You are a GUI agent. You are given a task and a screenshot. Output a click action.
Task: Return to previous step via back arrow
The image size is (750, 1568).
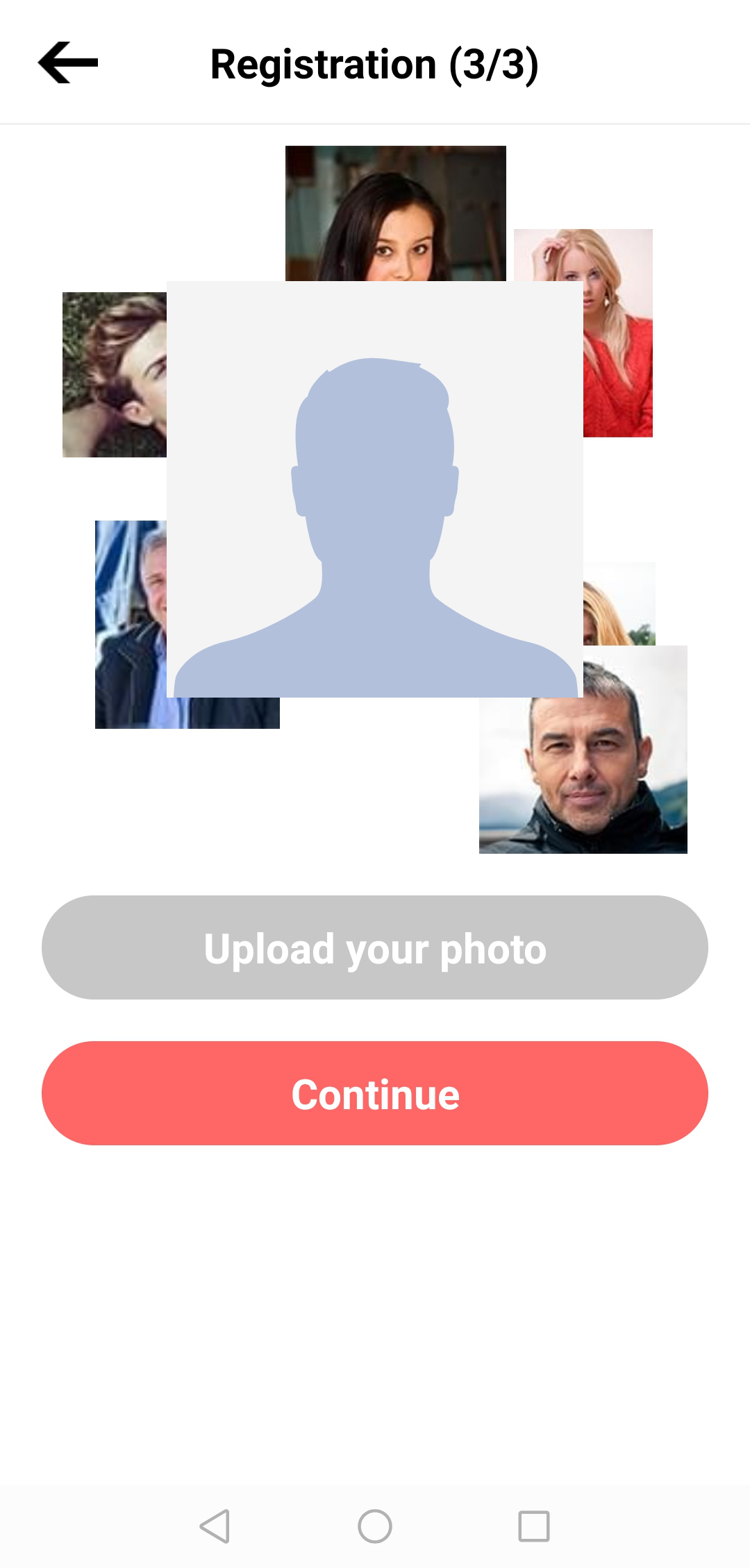pyautogui.click(x=67, y=62)
